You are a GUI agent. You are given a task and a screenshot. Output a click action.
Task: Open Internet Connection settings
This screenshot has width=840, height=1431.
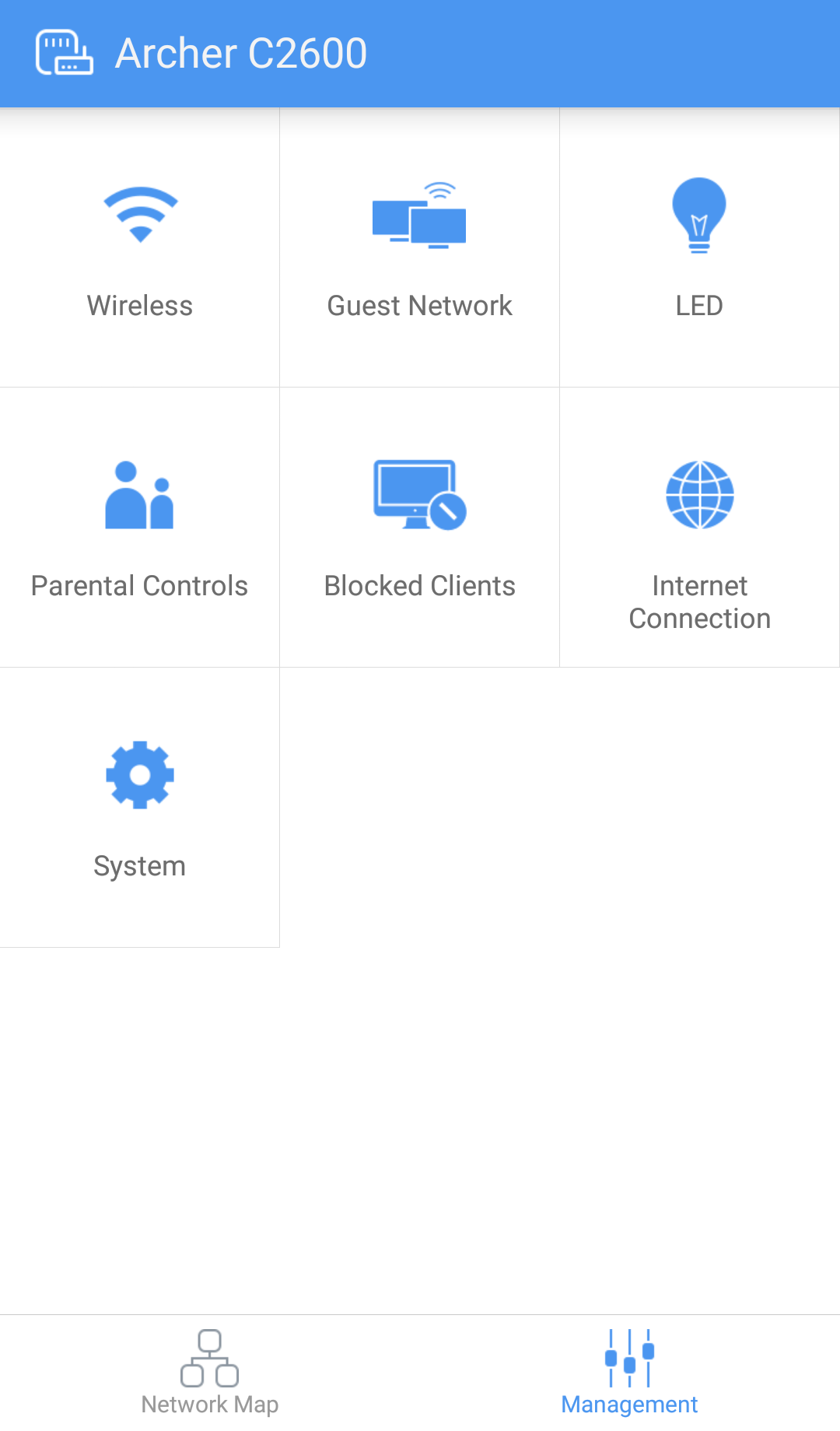(x=699, y=529)
